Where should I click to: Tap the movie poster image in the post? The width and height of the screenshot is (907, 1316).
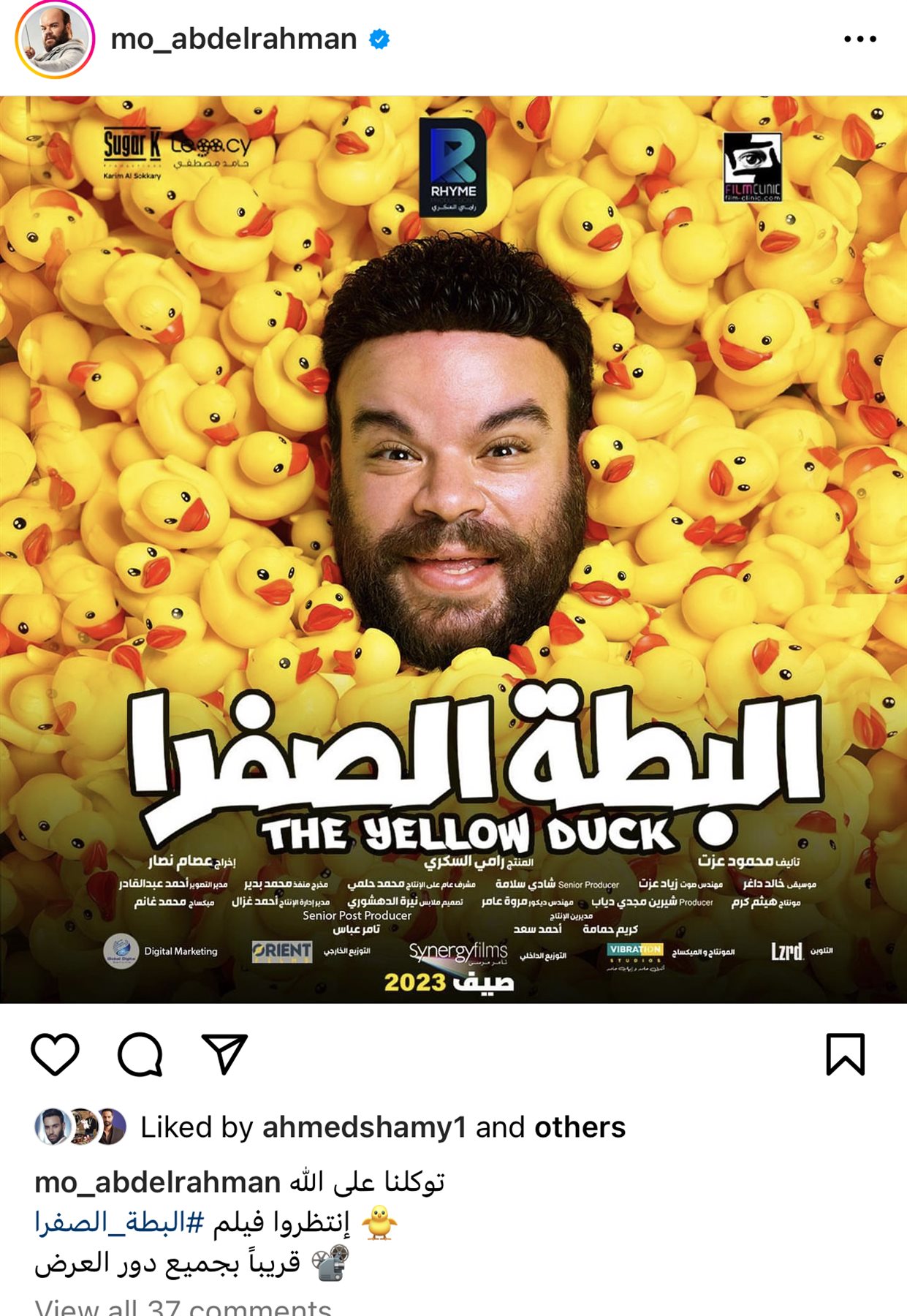click(453, 548)
